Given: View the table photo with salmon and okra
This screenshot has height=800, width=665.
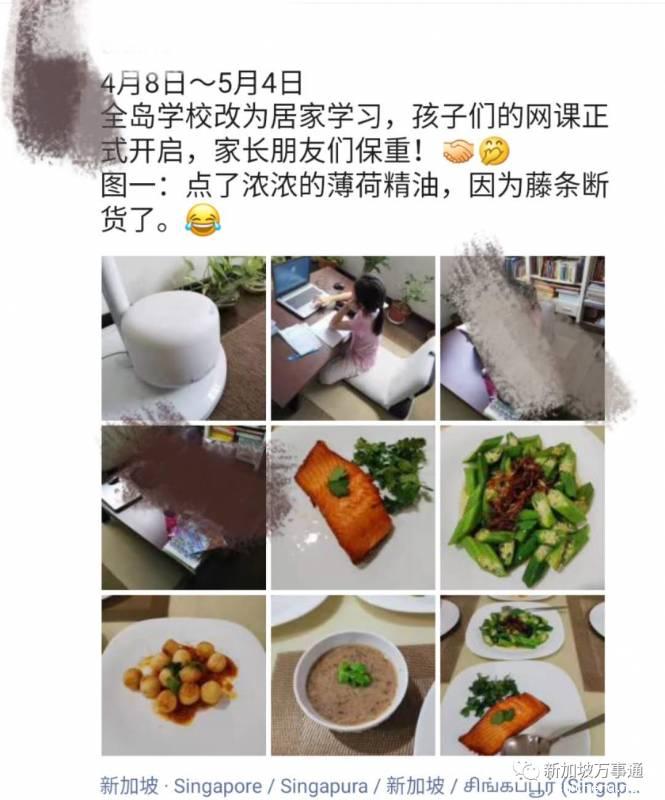Looking at the screenshot, I should click(x=522, y=676).
